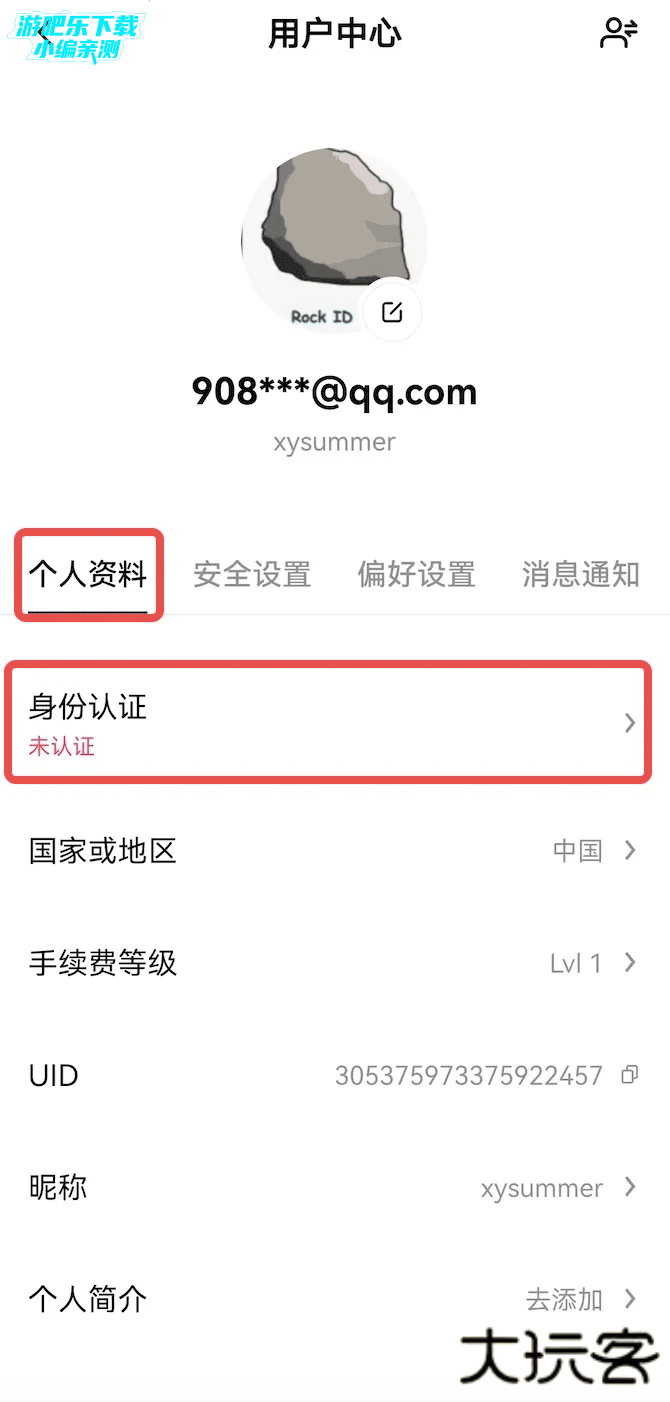Edit the profile avatar
This screenshot has width=670, height=1402.
(392, 312)
